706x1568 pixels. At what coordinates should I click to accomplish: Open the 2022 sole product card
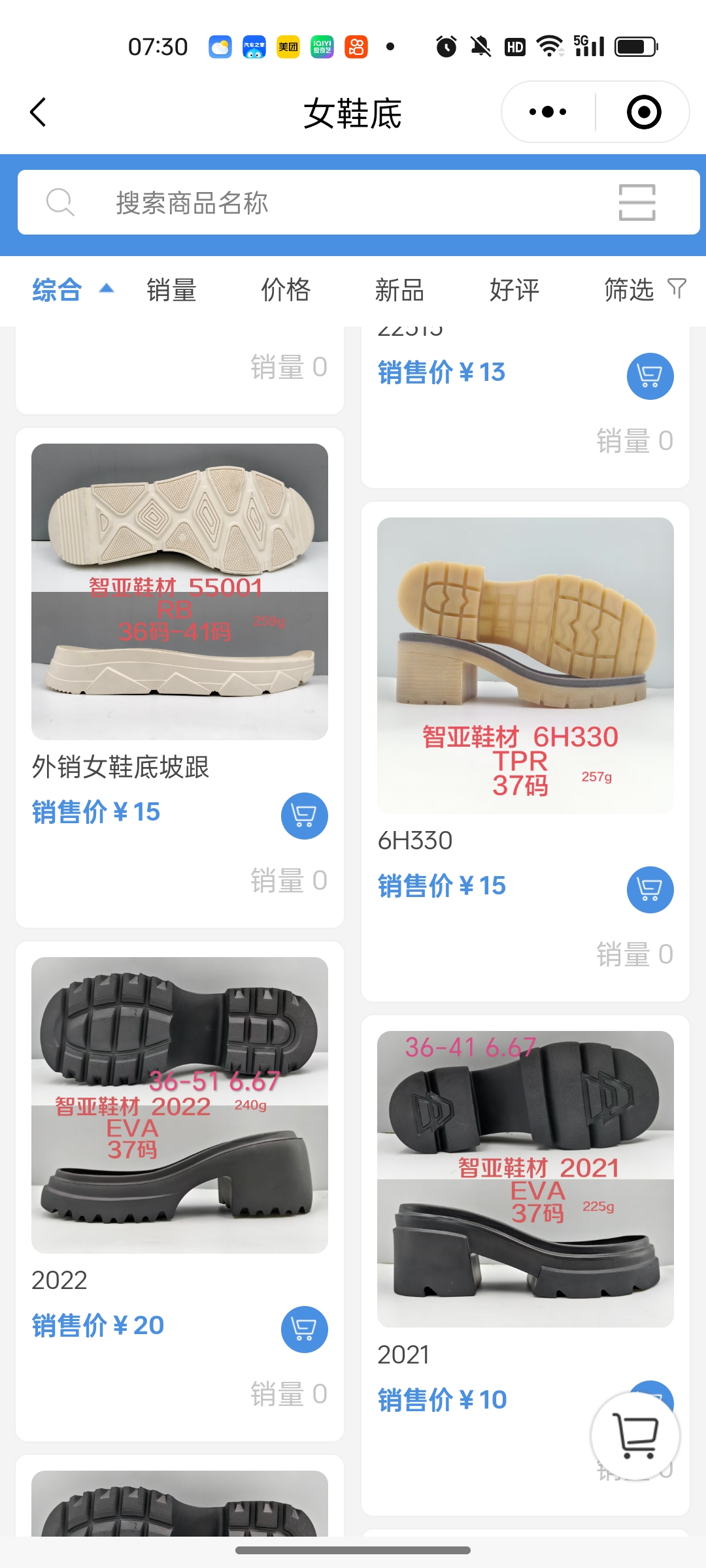pos(180,1105)
